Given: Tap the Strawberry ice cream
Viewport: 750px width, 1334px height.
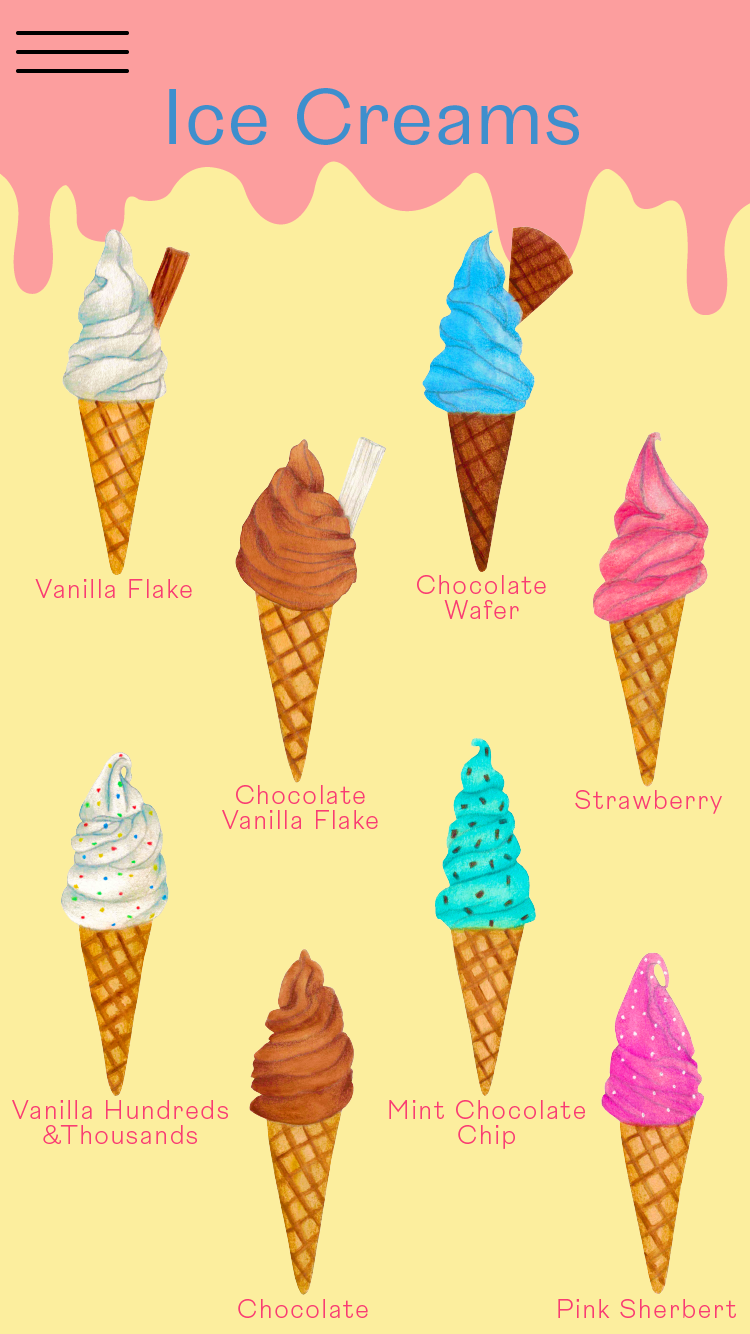Looking at the screenshot, I should pyautogui.click(x=648, y=600).
